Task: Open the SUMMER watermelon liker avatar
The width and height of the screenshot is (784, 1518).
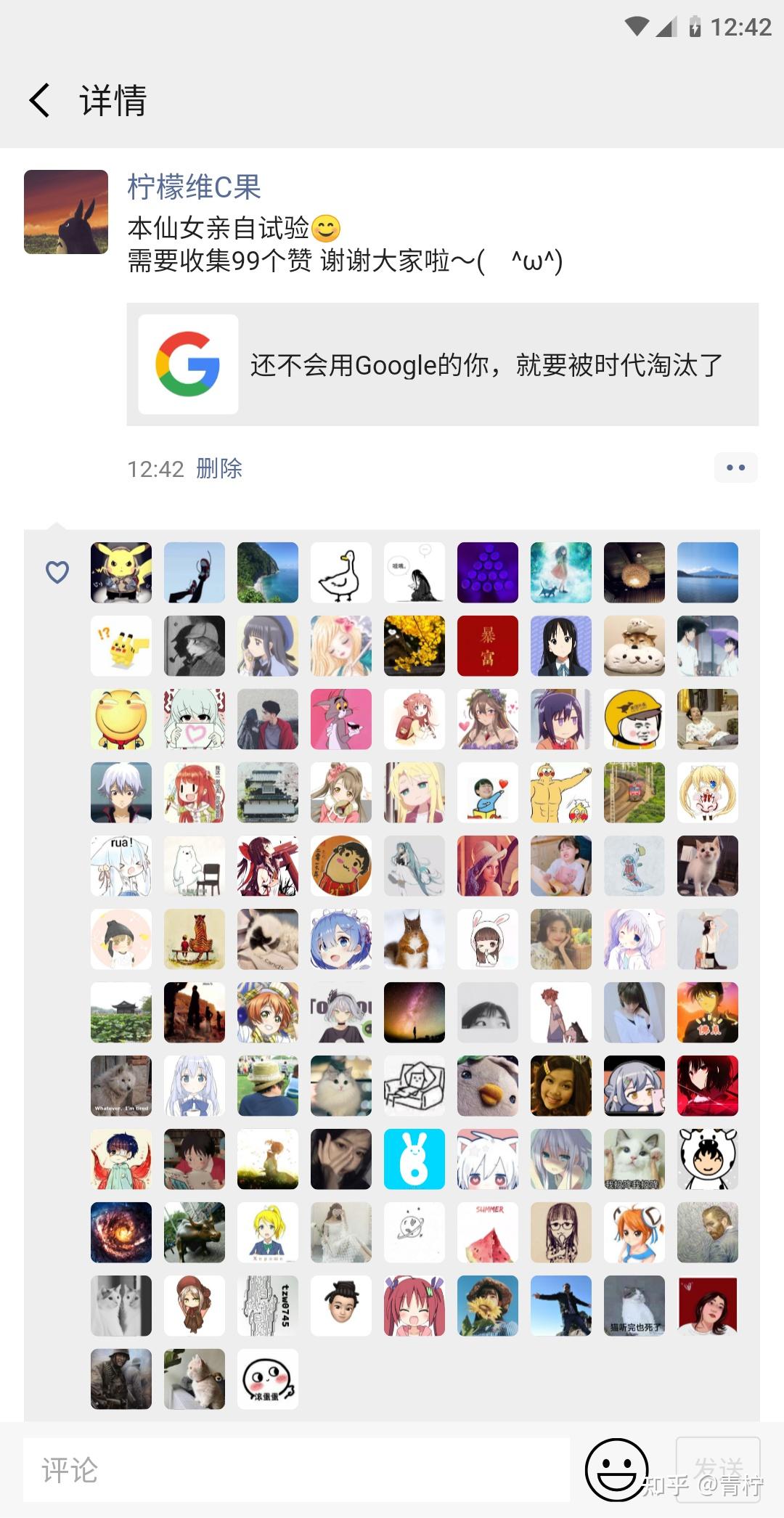Action: [488, 1233]
